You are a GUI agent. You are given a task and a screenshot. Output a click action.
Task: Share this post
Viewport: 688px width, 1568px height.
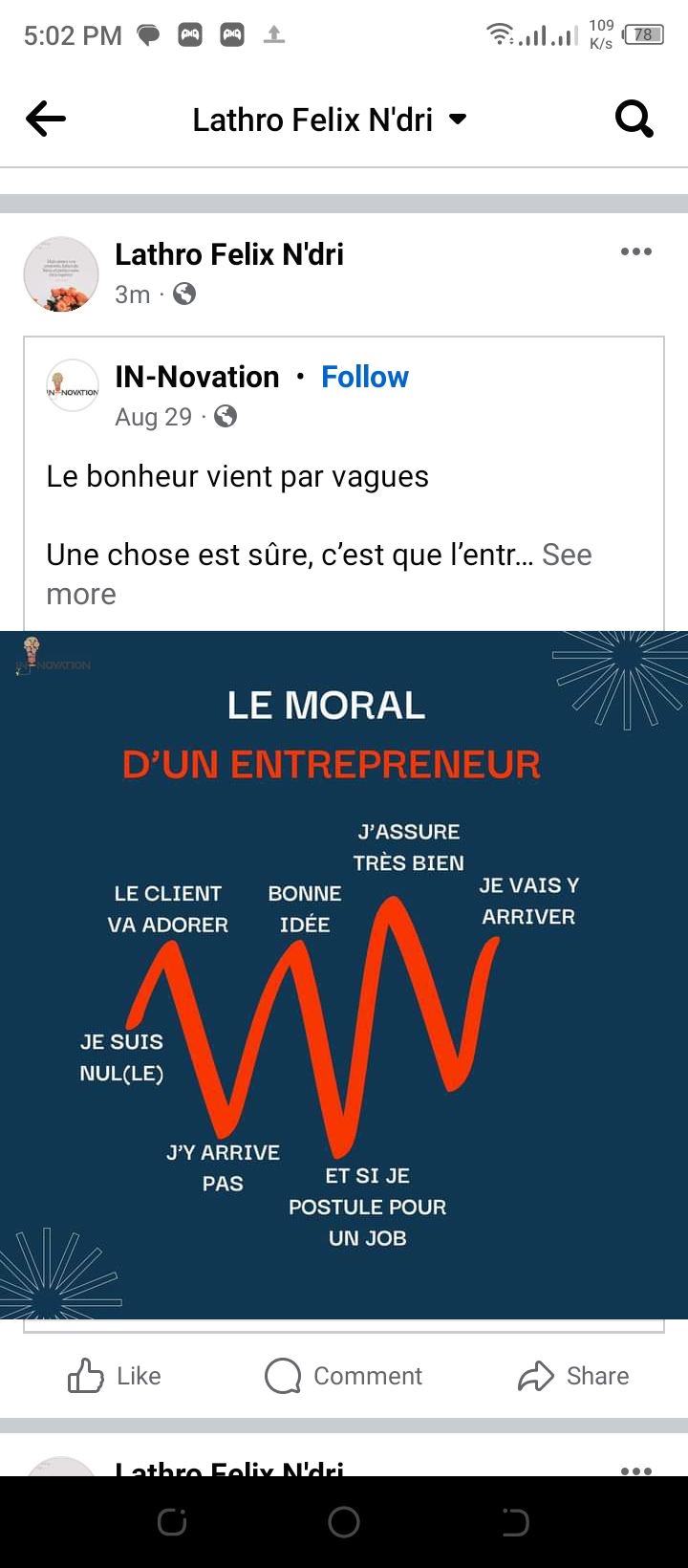click(x=573, y=1376)
